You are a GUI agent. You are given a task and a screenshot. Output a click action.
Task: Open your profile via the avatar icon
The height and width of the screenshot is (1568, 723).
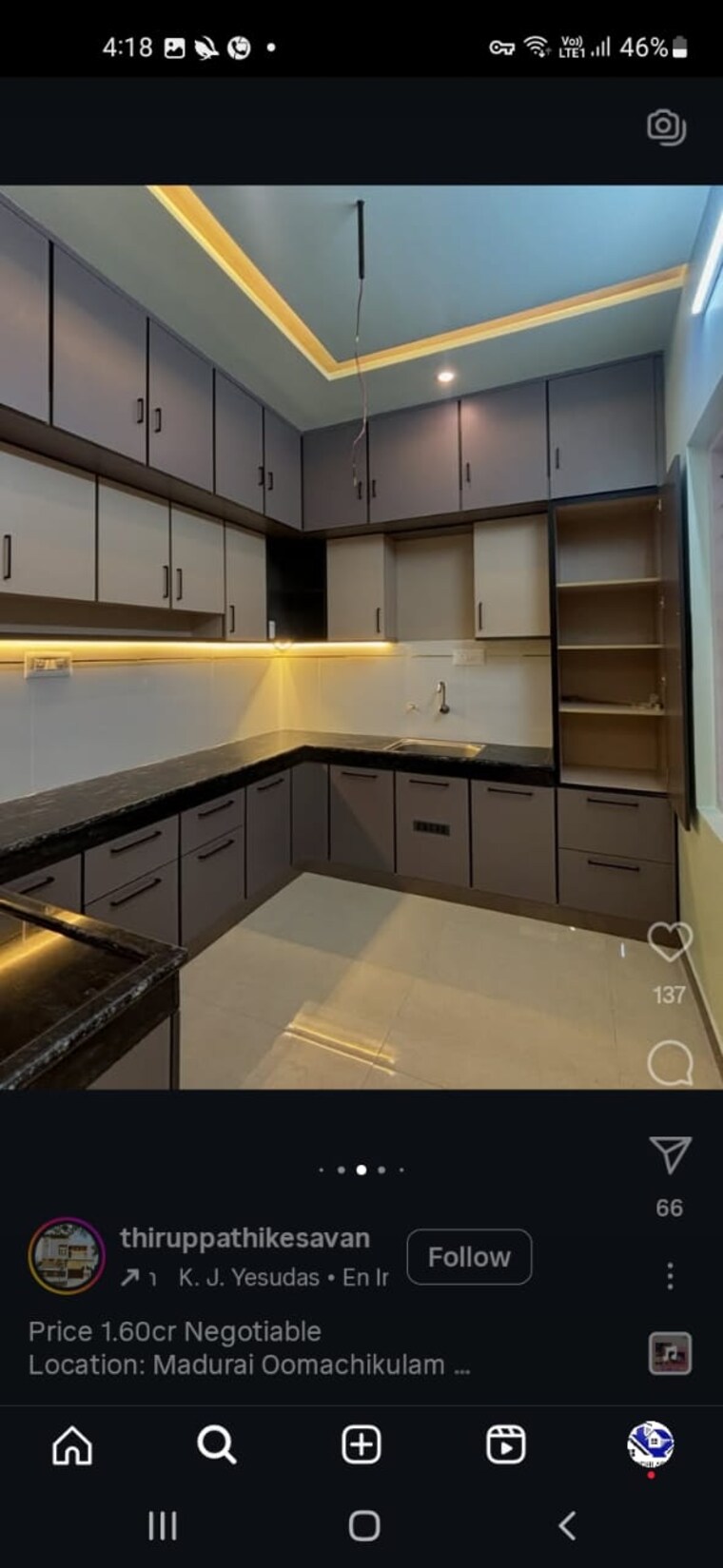(651, 1446)
